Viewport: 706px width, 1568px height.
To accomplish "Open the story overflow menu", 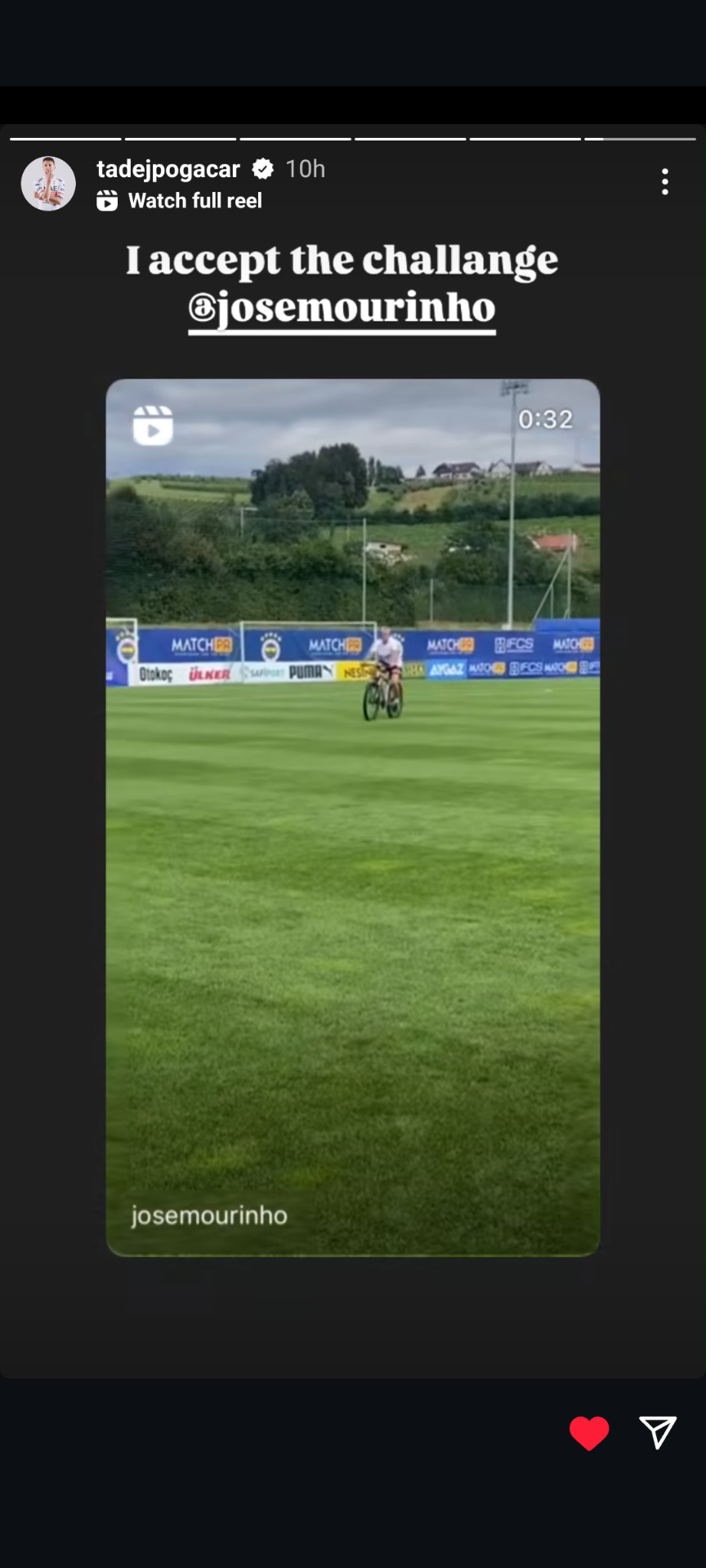I will (x=665, y=181).
